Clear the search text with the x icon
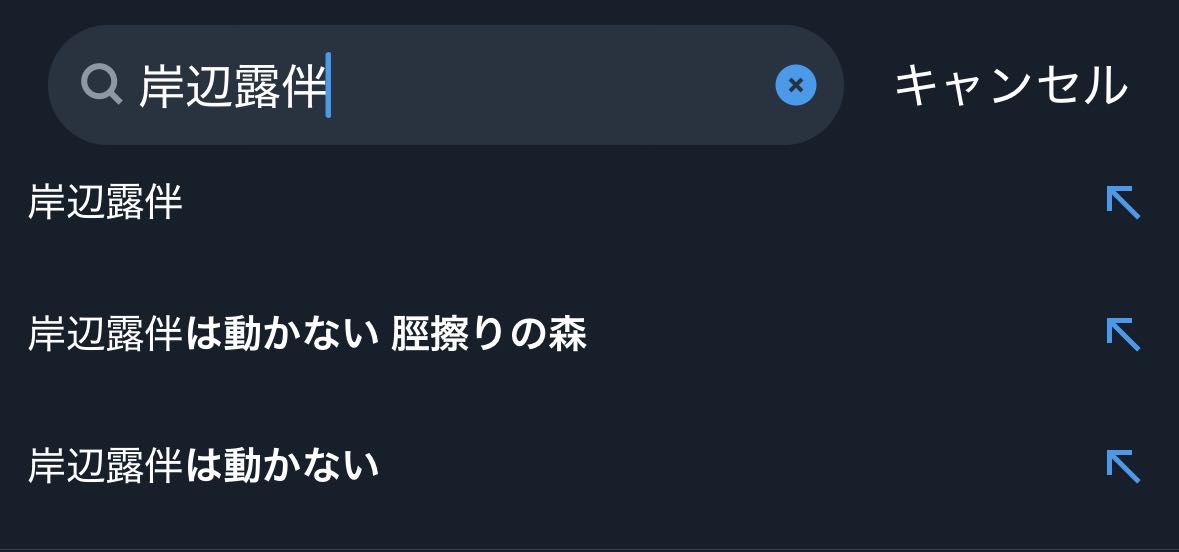Viewport: 1179px width, 552px height. coord(795,85)
